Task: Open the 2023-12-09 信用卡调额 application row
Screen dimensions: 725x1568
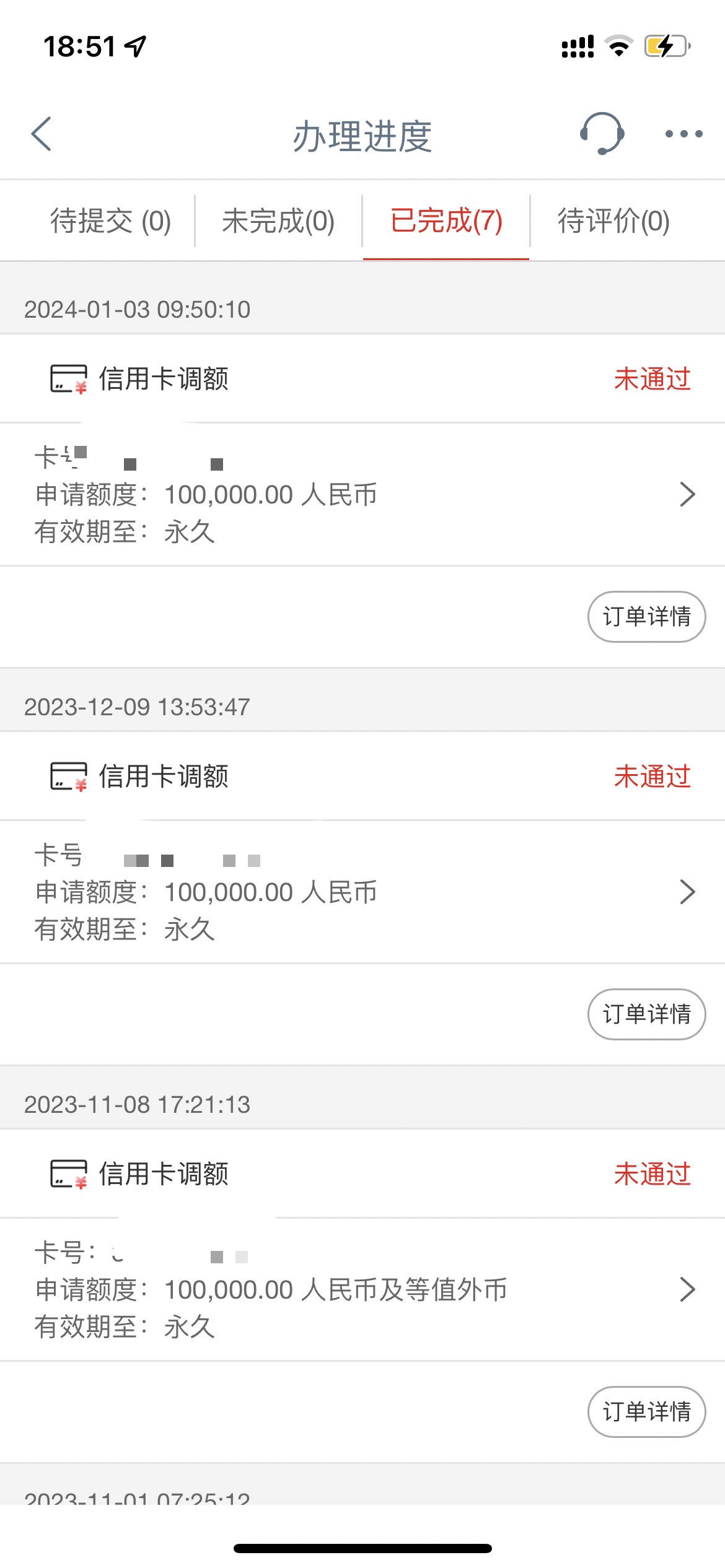Action: coord(362,892)
